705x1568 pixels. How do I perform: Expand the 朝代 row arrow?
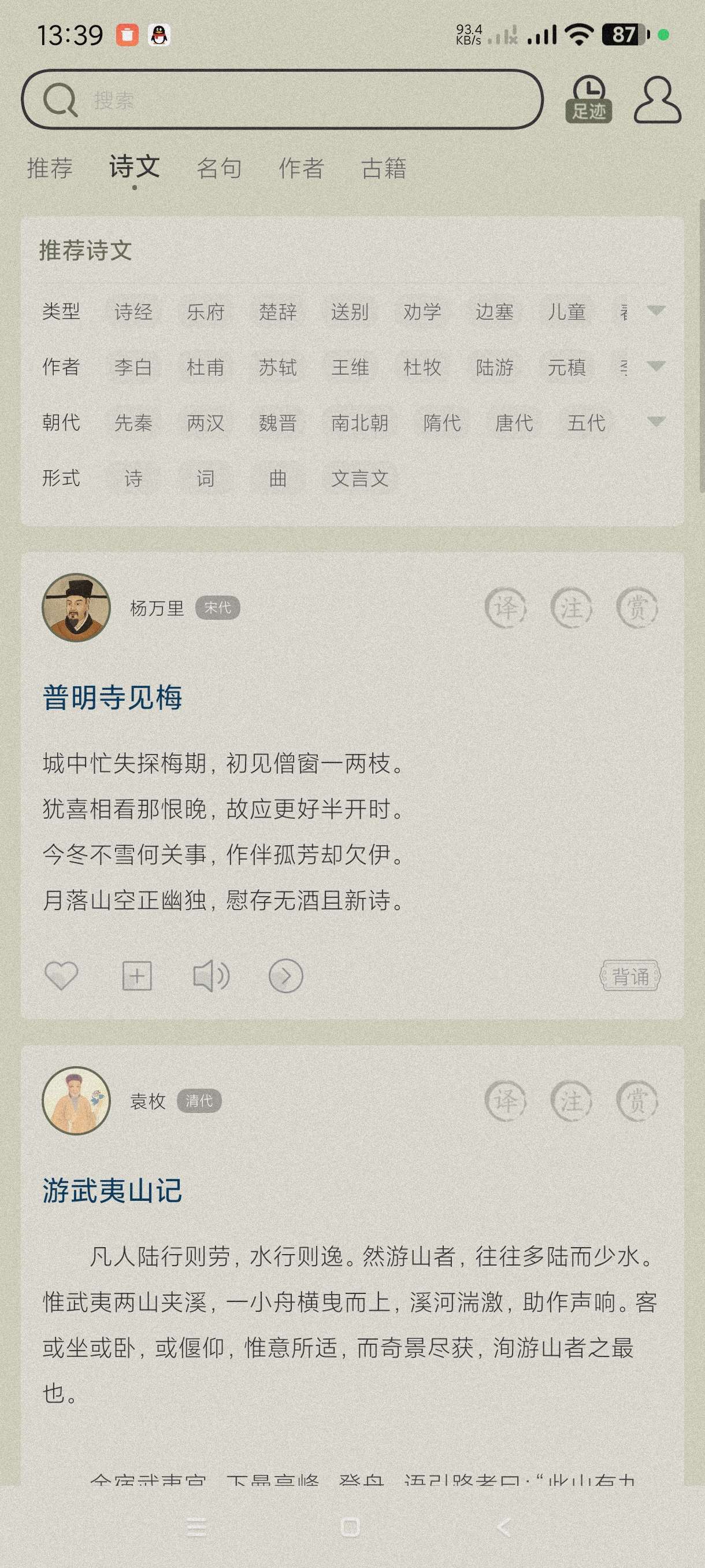point(656,421)
